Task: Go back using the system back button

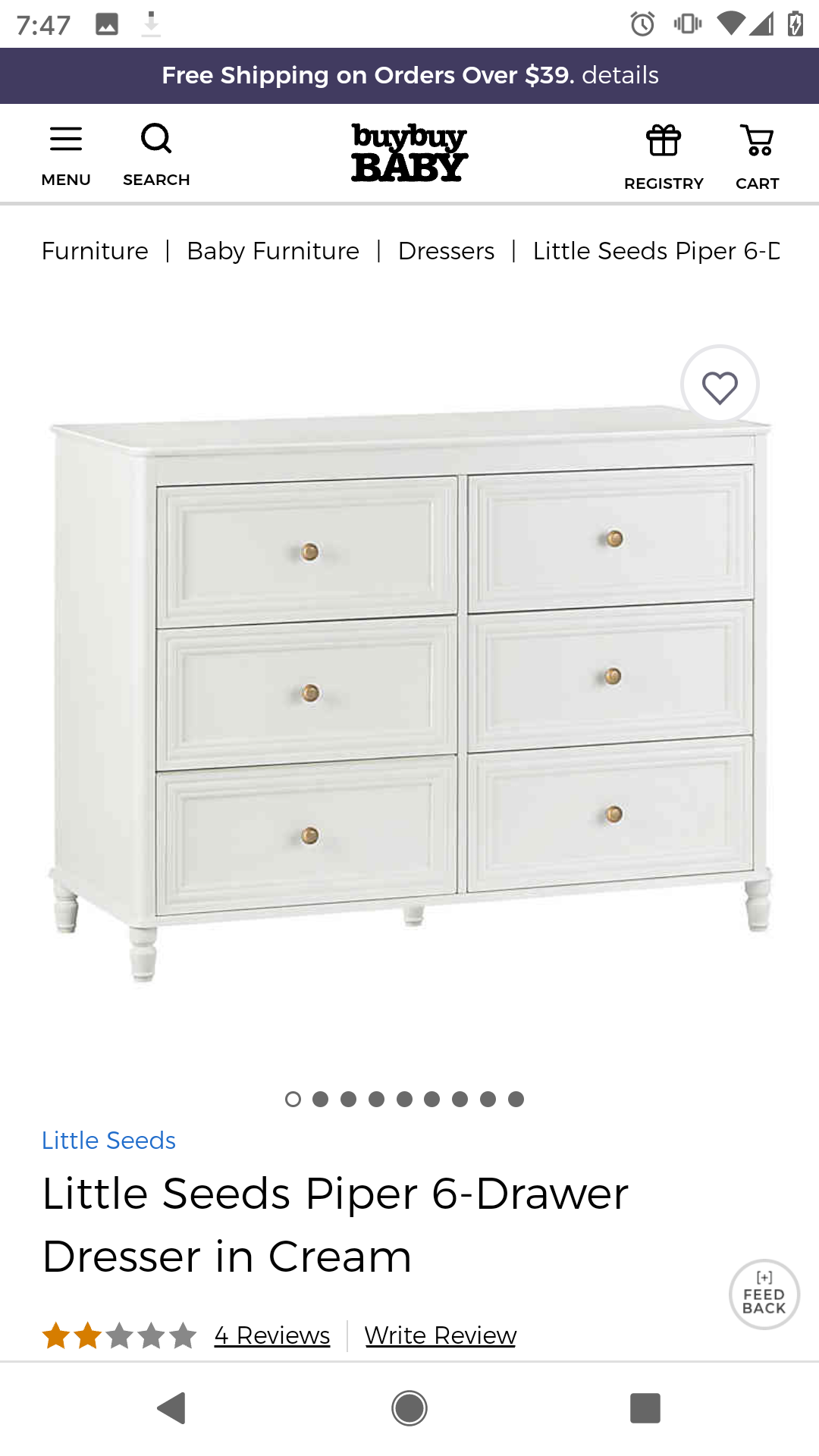Action: 172,1408
